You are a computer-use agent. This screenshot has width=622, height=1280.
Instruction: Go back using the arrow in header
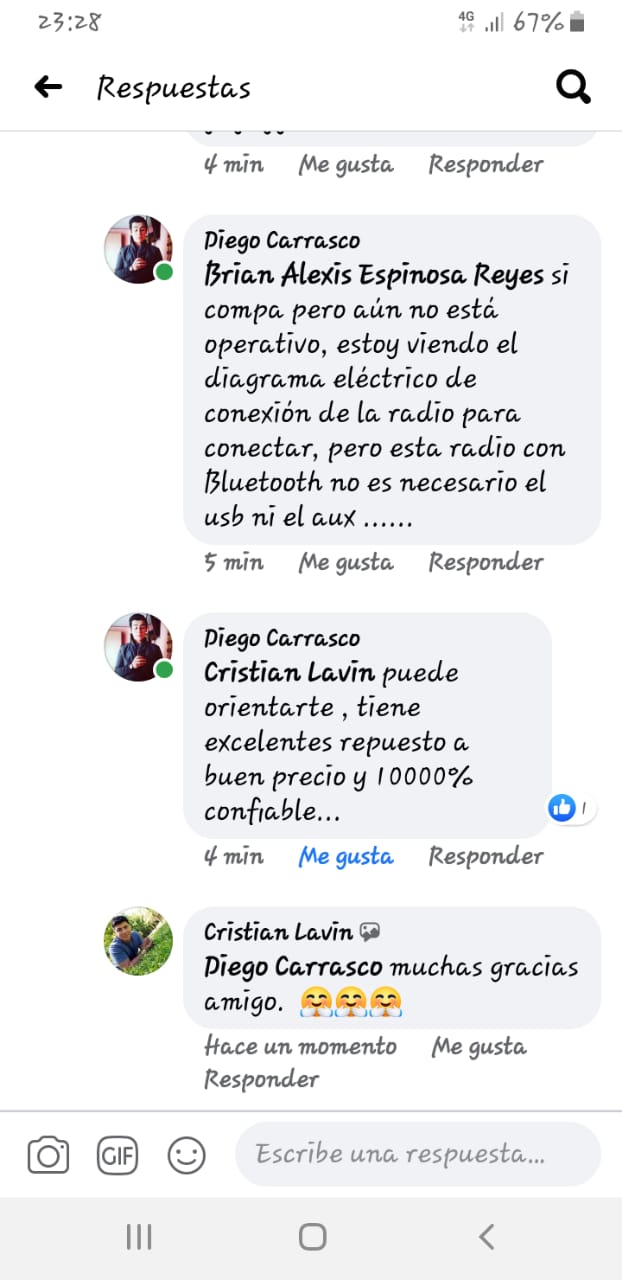coord(48,88)
